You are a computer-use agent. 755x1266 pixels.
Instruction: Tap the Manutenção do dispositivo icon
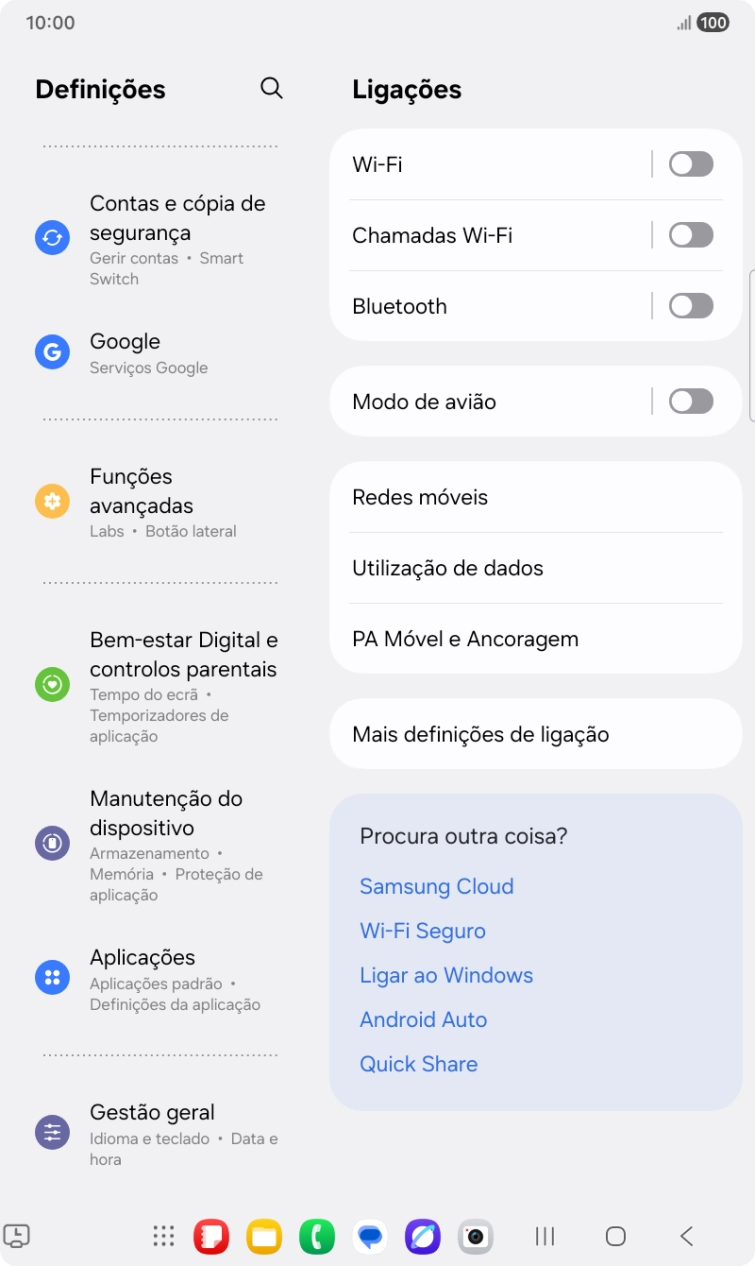tap(51, 843)
